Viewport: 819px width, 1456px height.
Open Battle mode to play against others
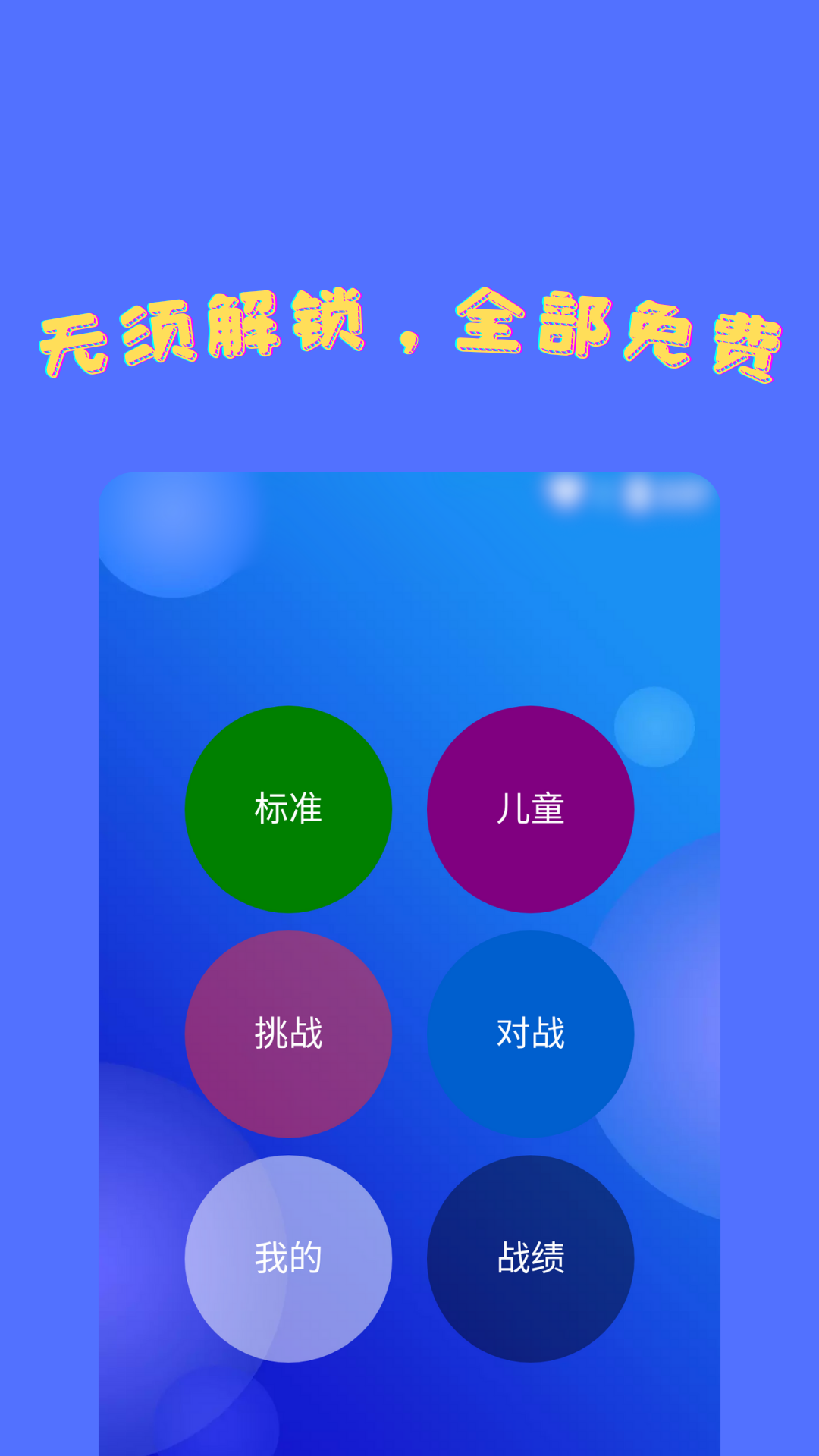(x=531, y=1031)
